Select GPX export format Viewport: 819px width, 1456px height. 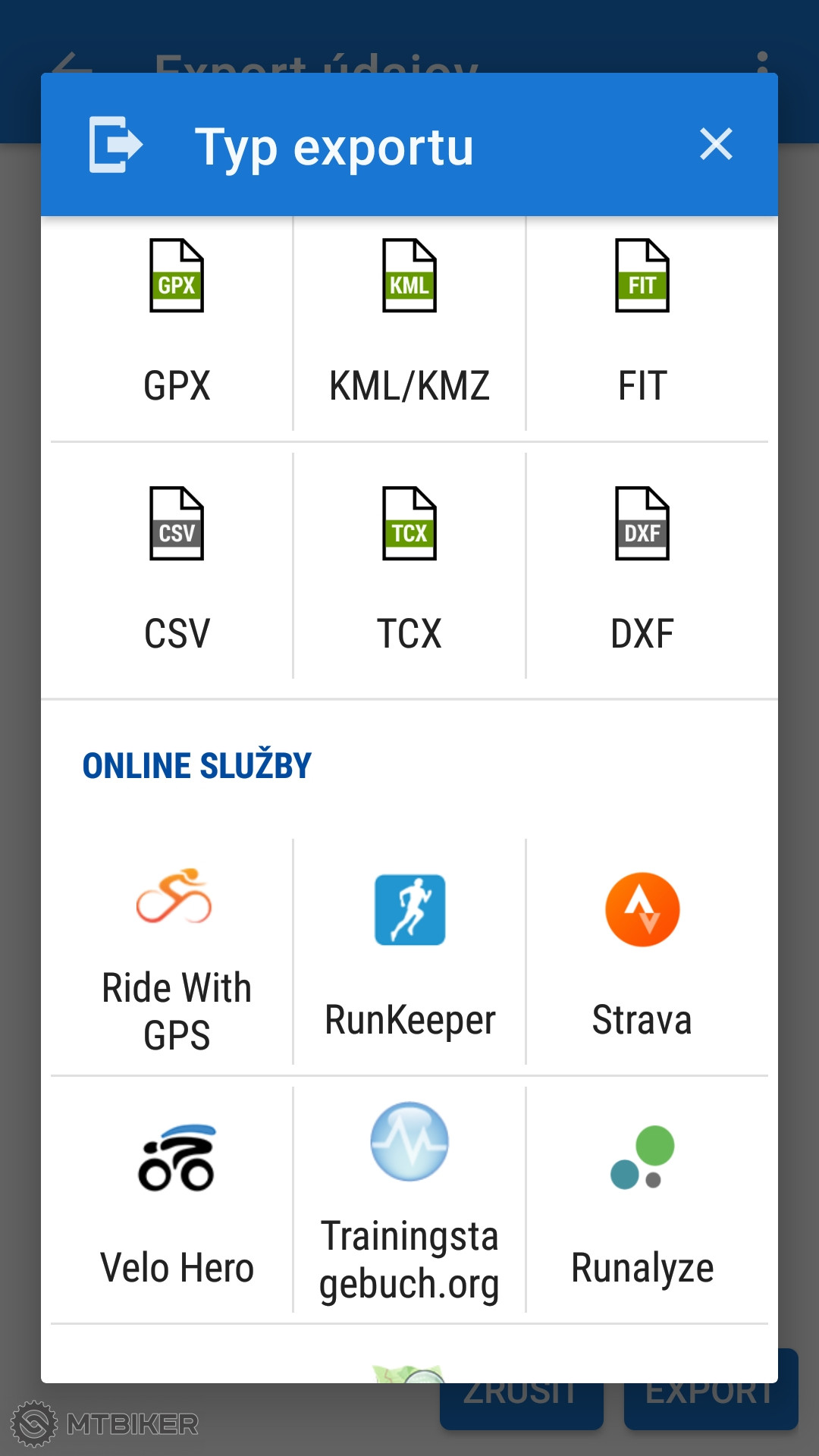177,322
